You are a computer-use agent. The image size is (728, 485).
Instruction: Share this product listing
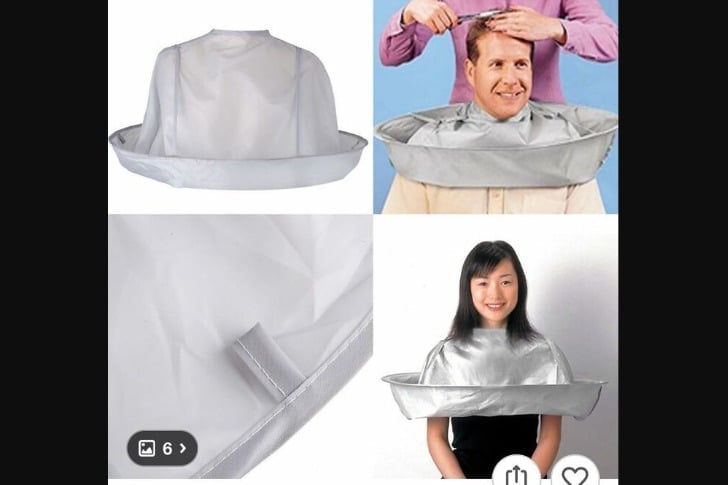[x=516, y=473]
